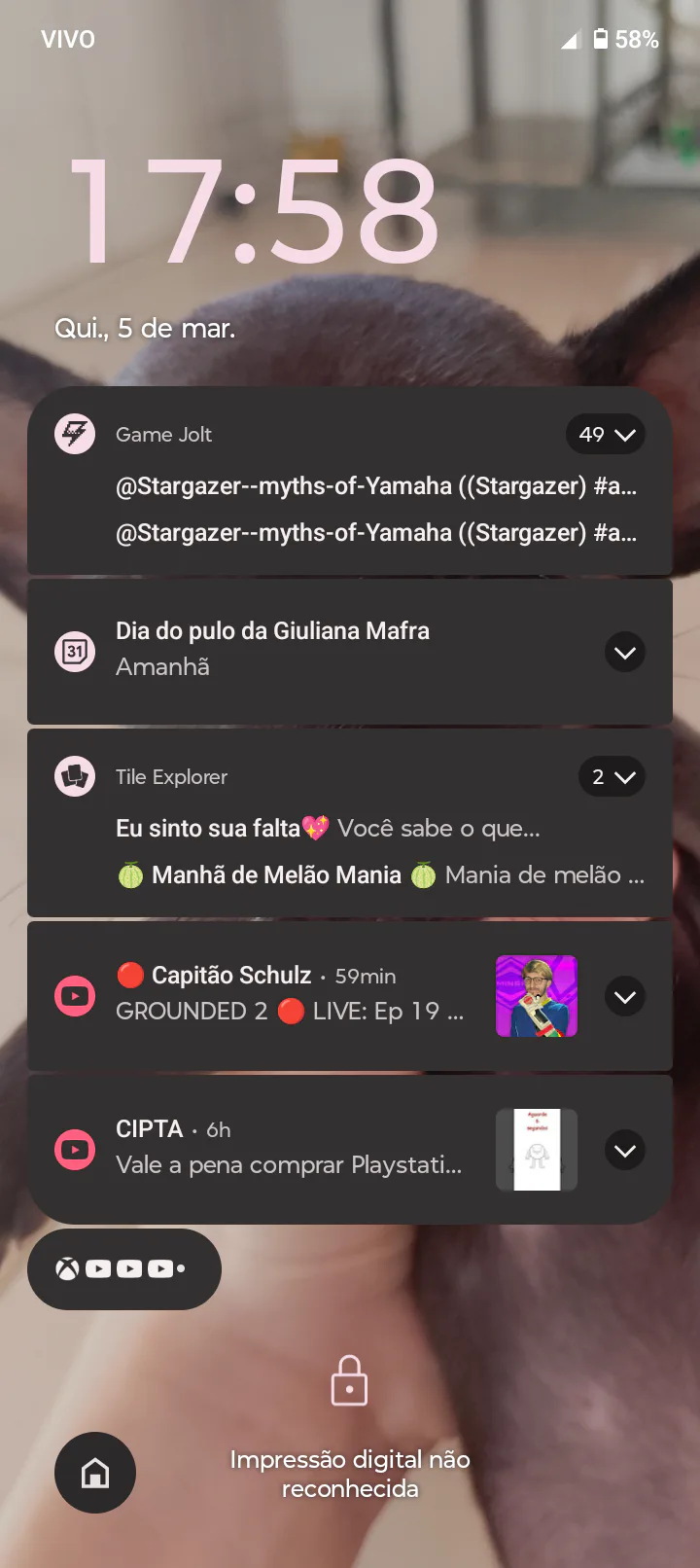The width and height of the screenshot is (700, 1568).
Task: Open the Eu sinto sua falta notification
Action: [328, 829]
